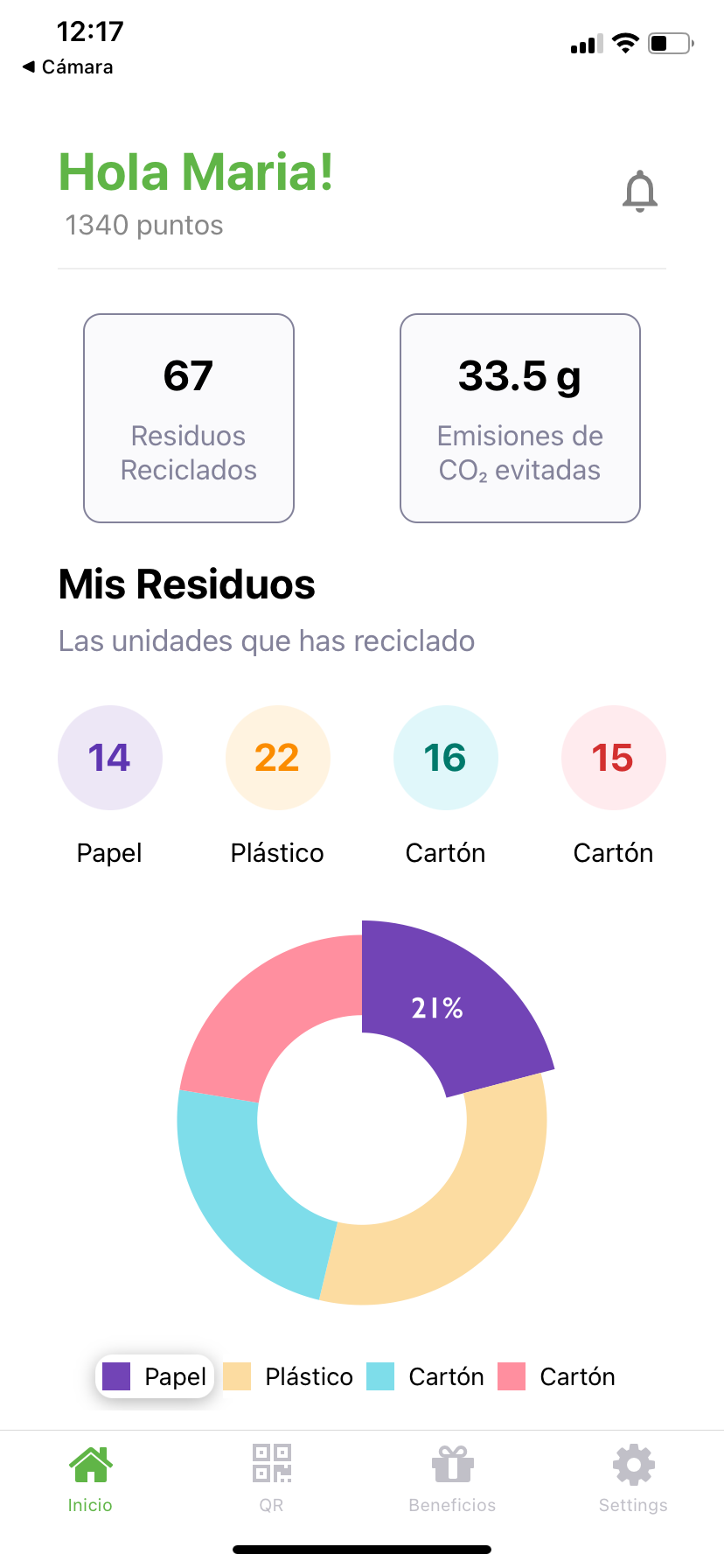Open the notifications bell
This screenshot has height=1568, width=724.
click(x=639, y=191)
